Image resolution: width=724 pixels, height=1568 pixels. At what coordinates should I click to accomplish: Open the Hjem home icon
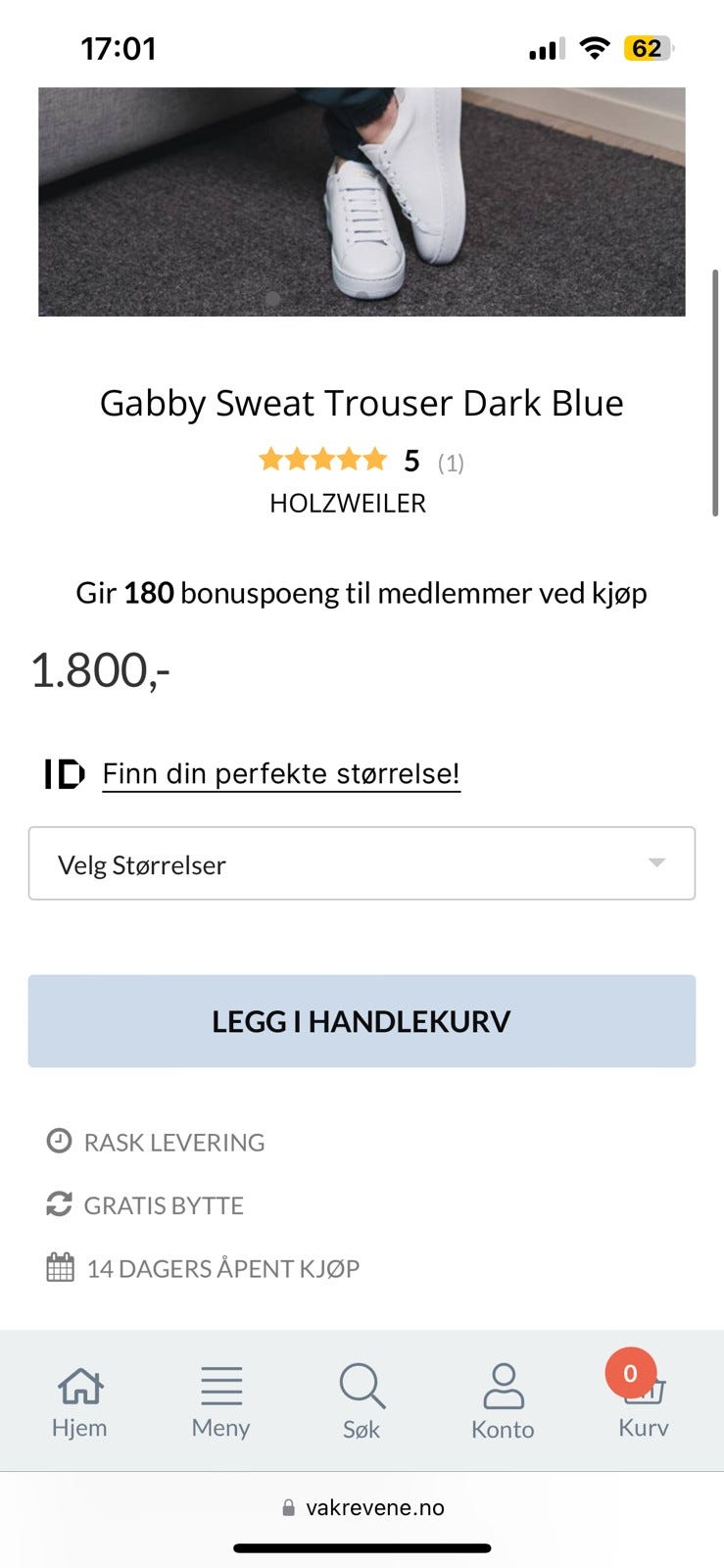click(78, 1387)
